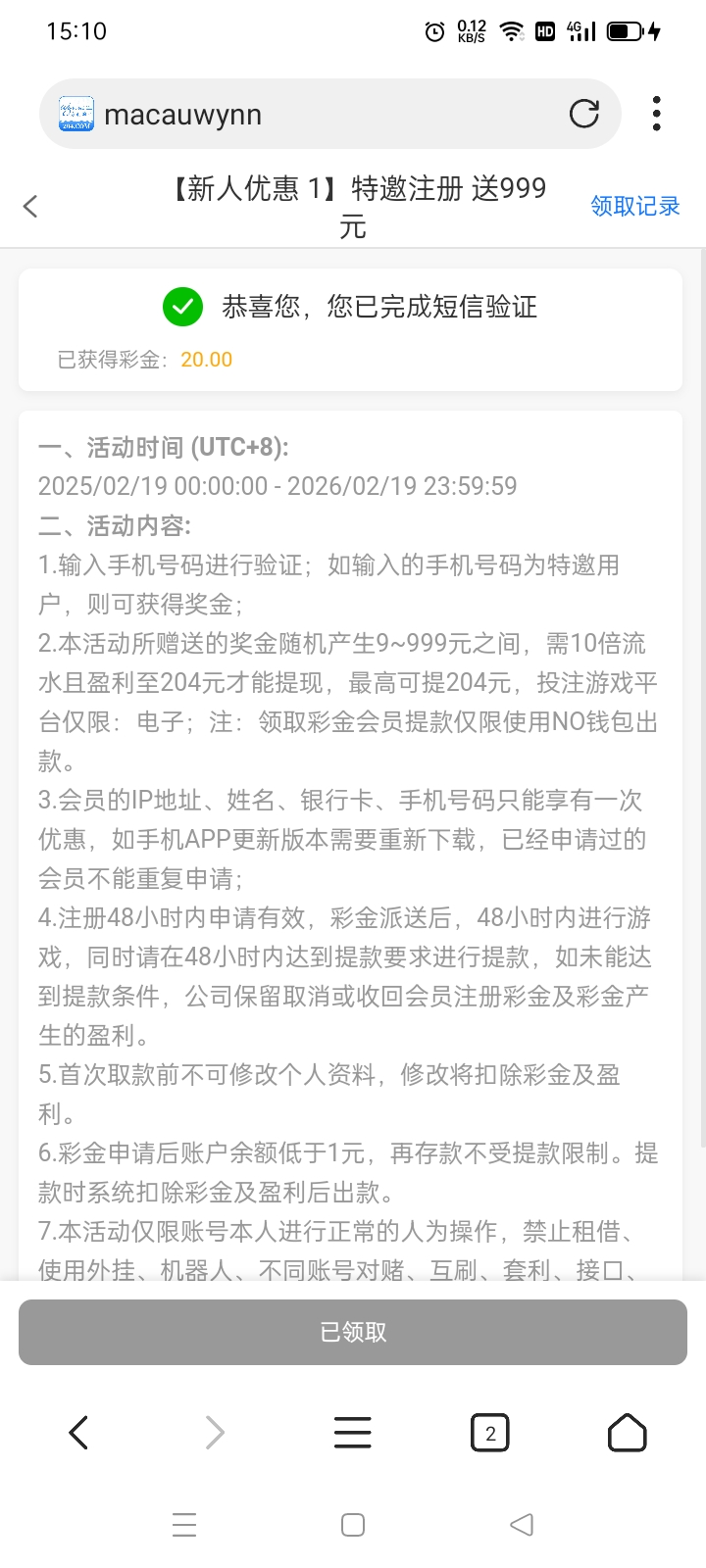The width and height of the screenshot is (706, 1568).
Task: Reload the page with the refresh icon
Action: pos(583,114)
